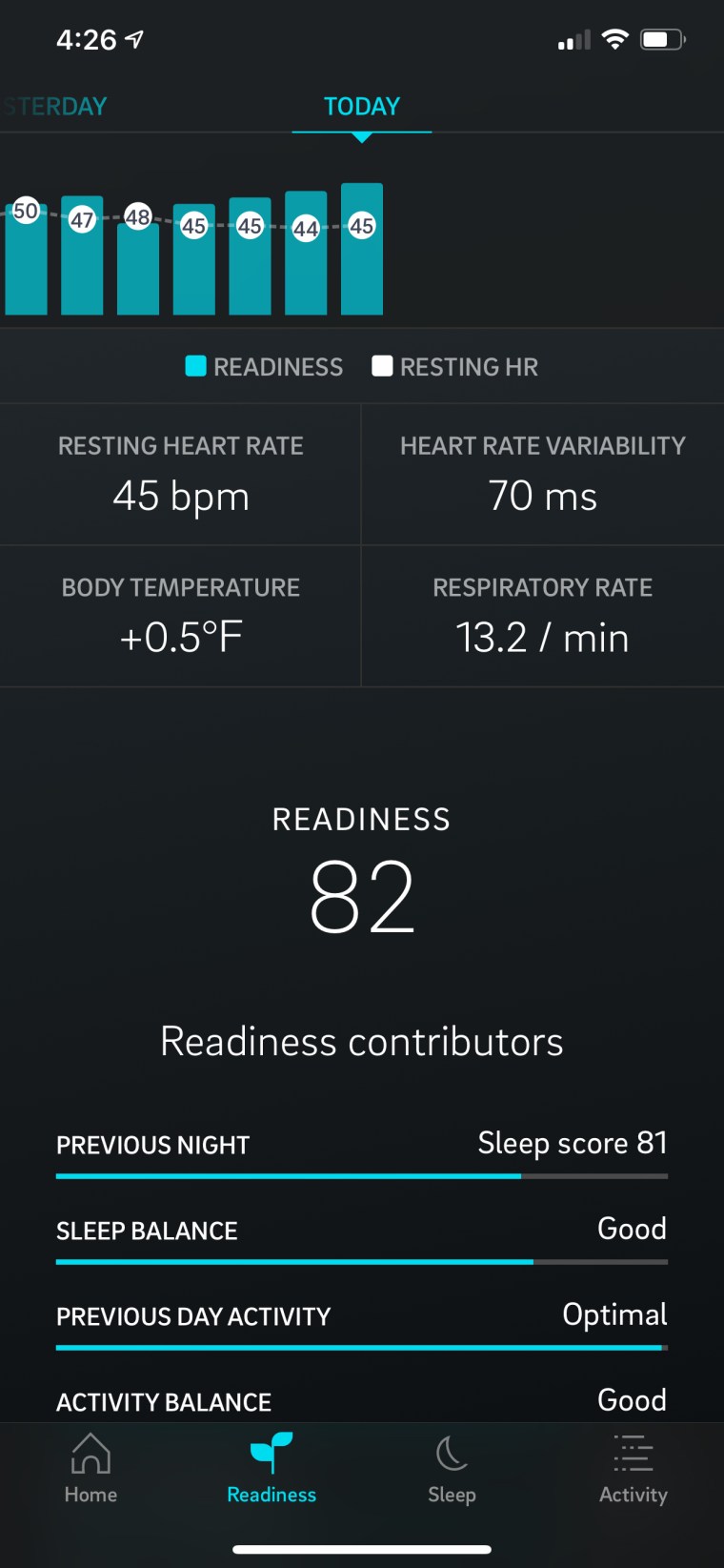Switch to the Activity tab
The image size is (724, 1568).
click(x=633, y=1469)
